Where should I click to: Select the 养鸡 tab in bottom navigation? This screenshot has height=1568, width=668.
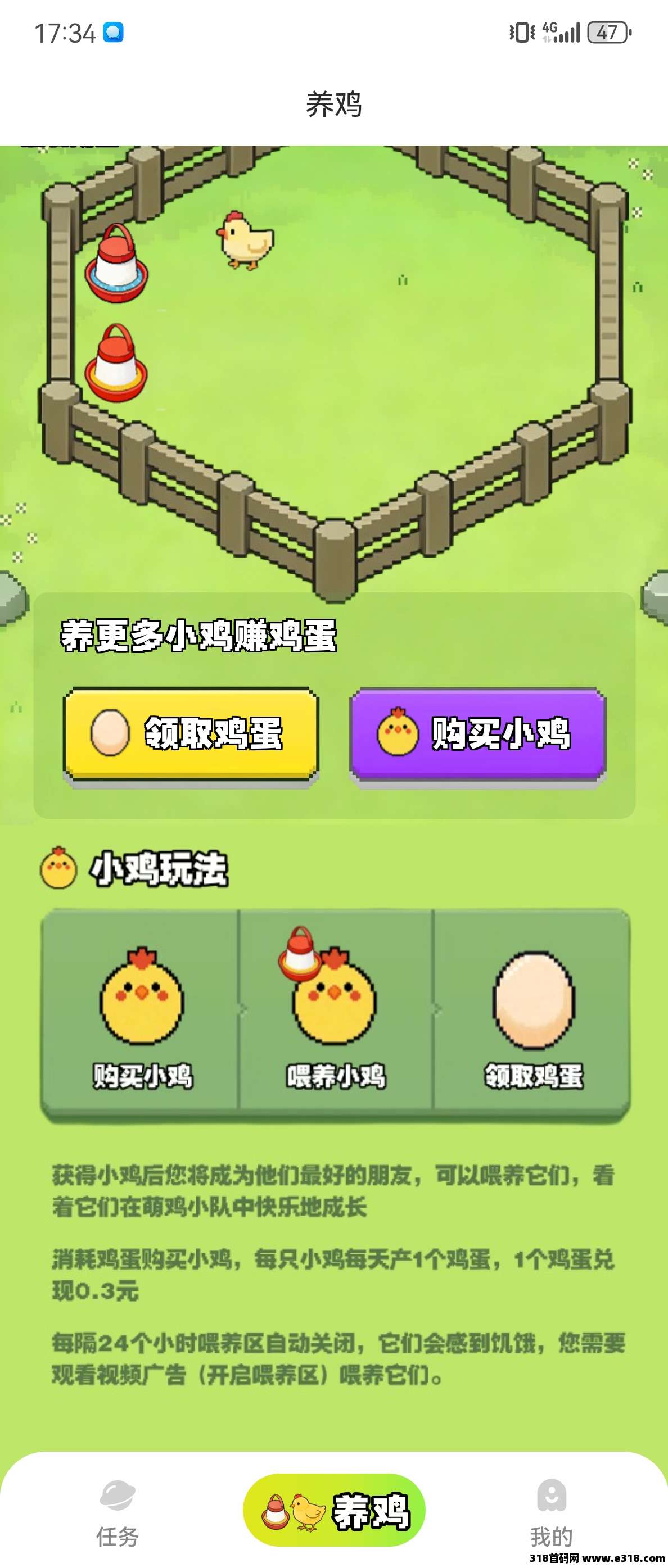(x=333, y=1510)
